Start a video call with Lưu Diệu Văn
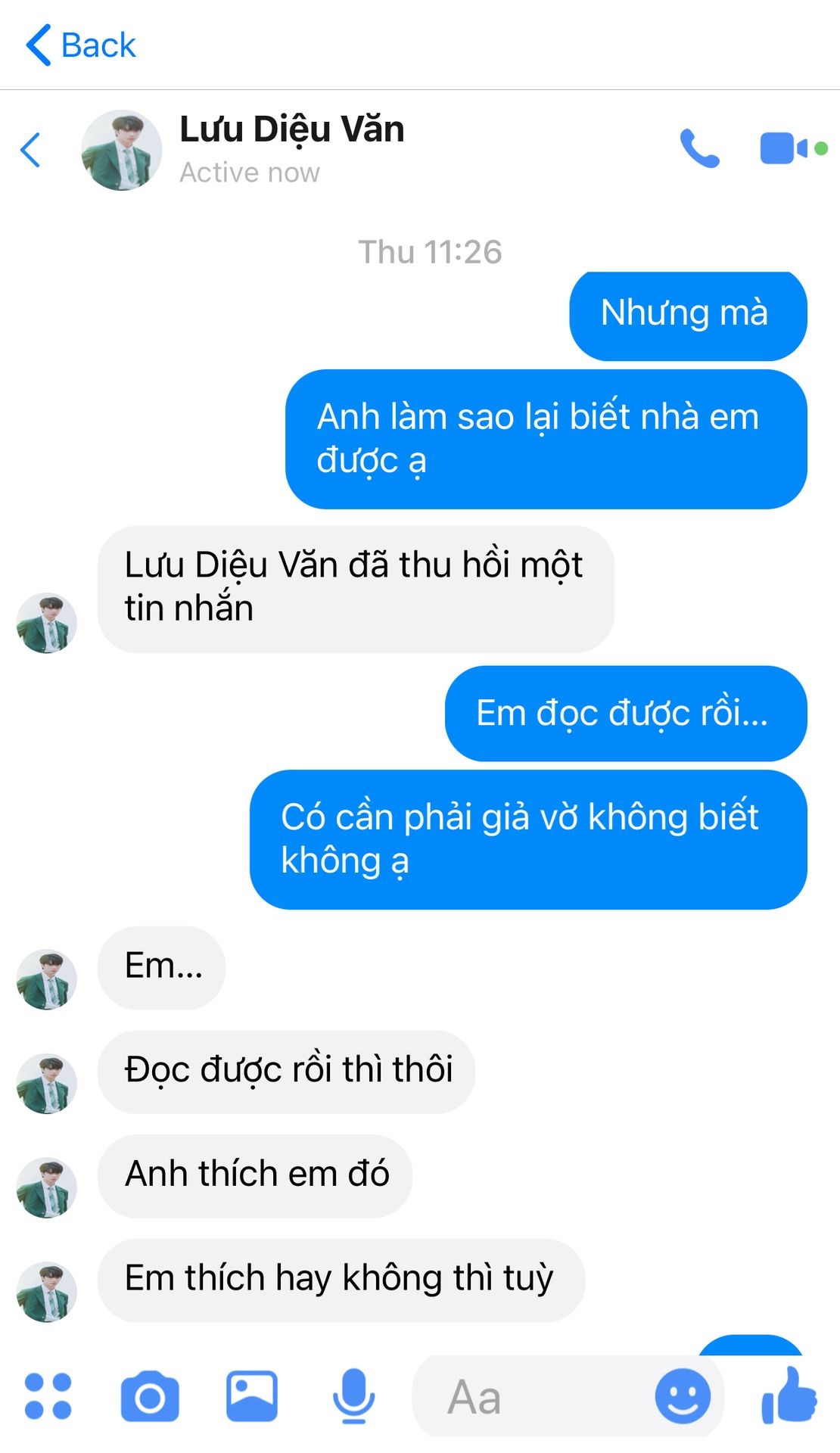Viewport: 840px width, 1453px height. pos(784,148)
